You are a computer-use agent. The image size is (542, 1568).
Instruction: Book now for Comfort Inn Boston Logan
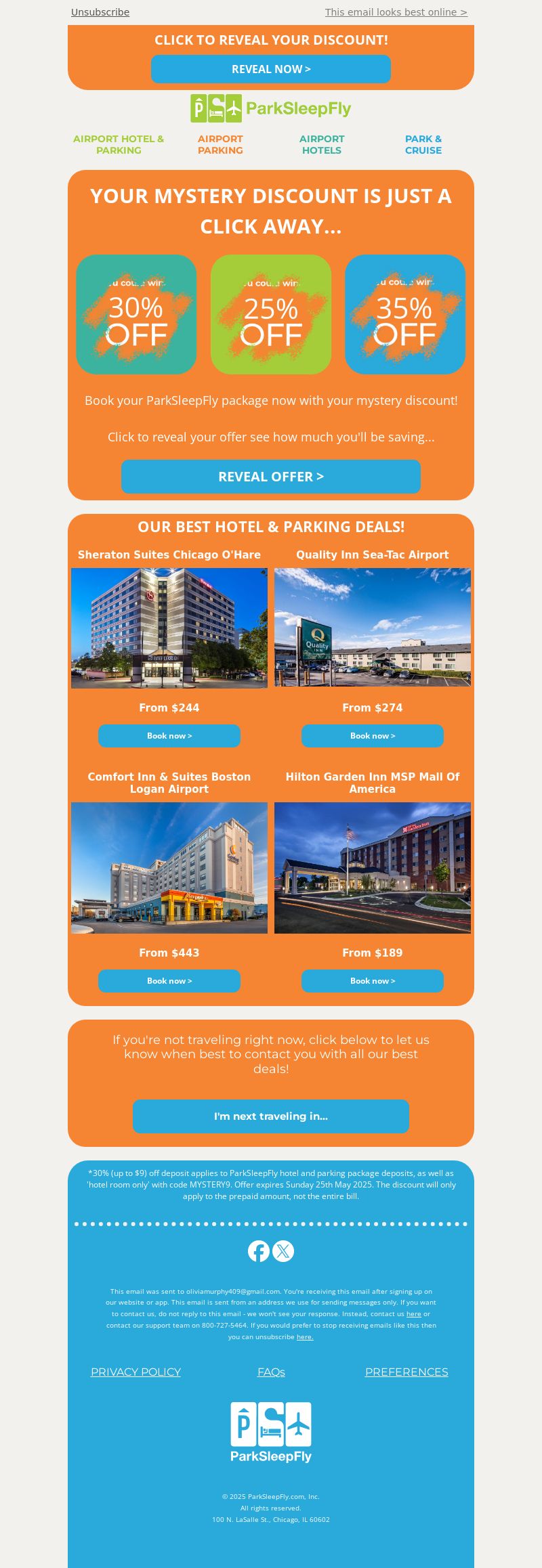[x=169, y=981]
